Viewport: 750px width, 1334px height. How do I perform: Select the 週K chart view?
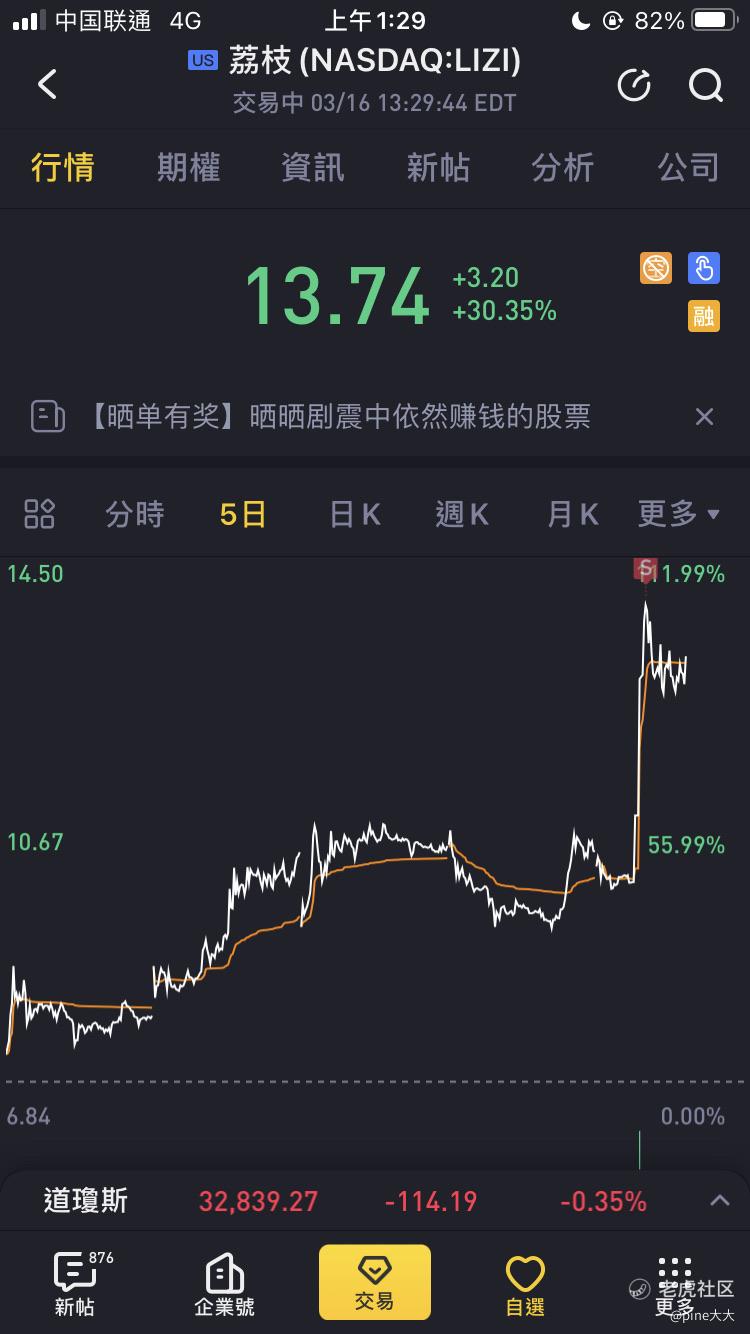[462, 514]
